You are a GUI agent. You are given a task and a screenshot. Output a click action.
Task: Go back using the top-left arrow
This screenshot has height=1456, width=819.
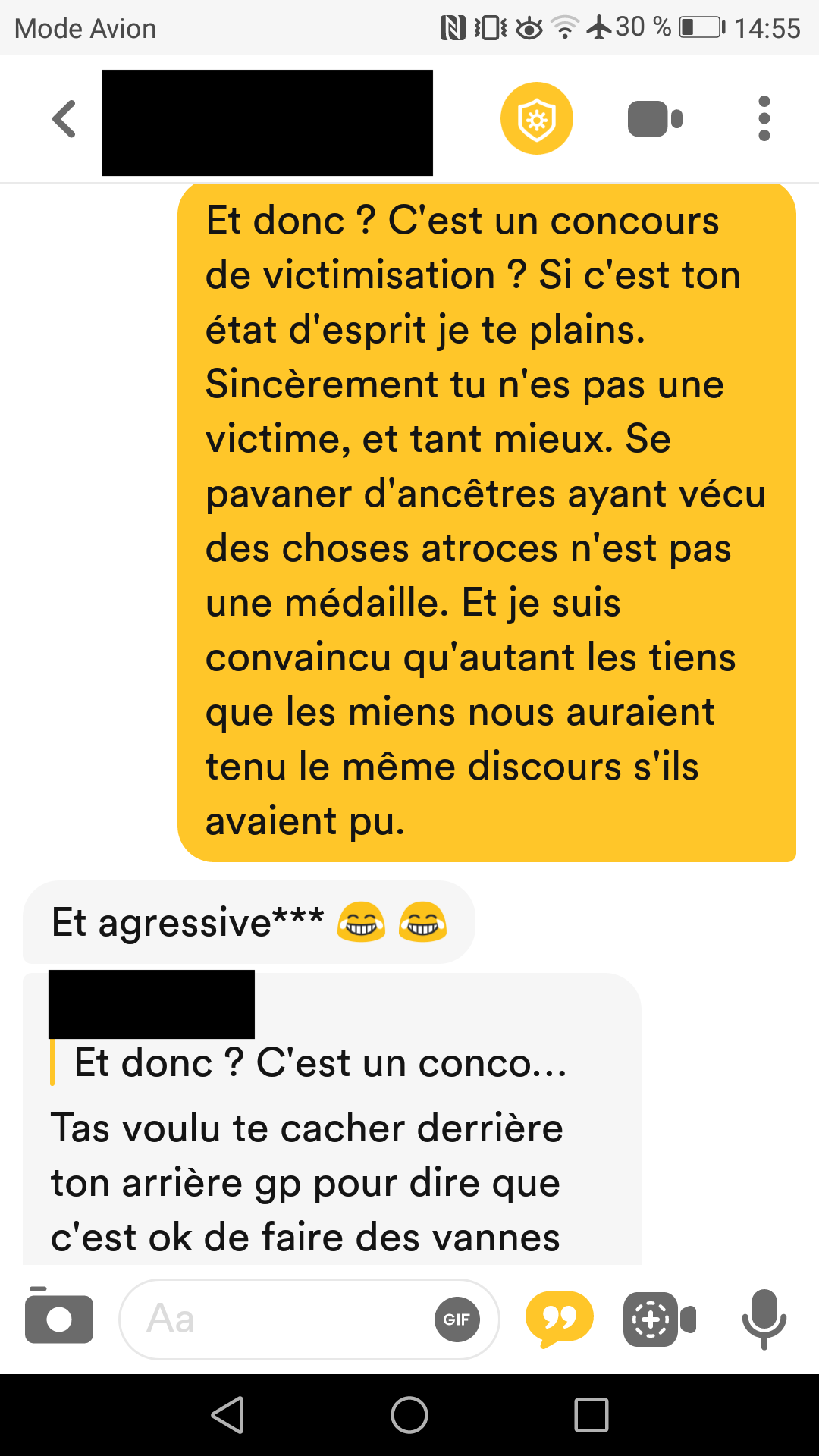tap(64, 119)
